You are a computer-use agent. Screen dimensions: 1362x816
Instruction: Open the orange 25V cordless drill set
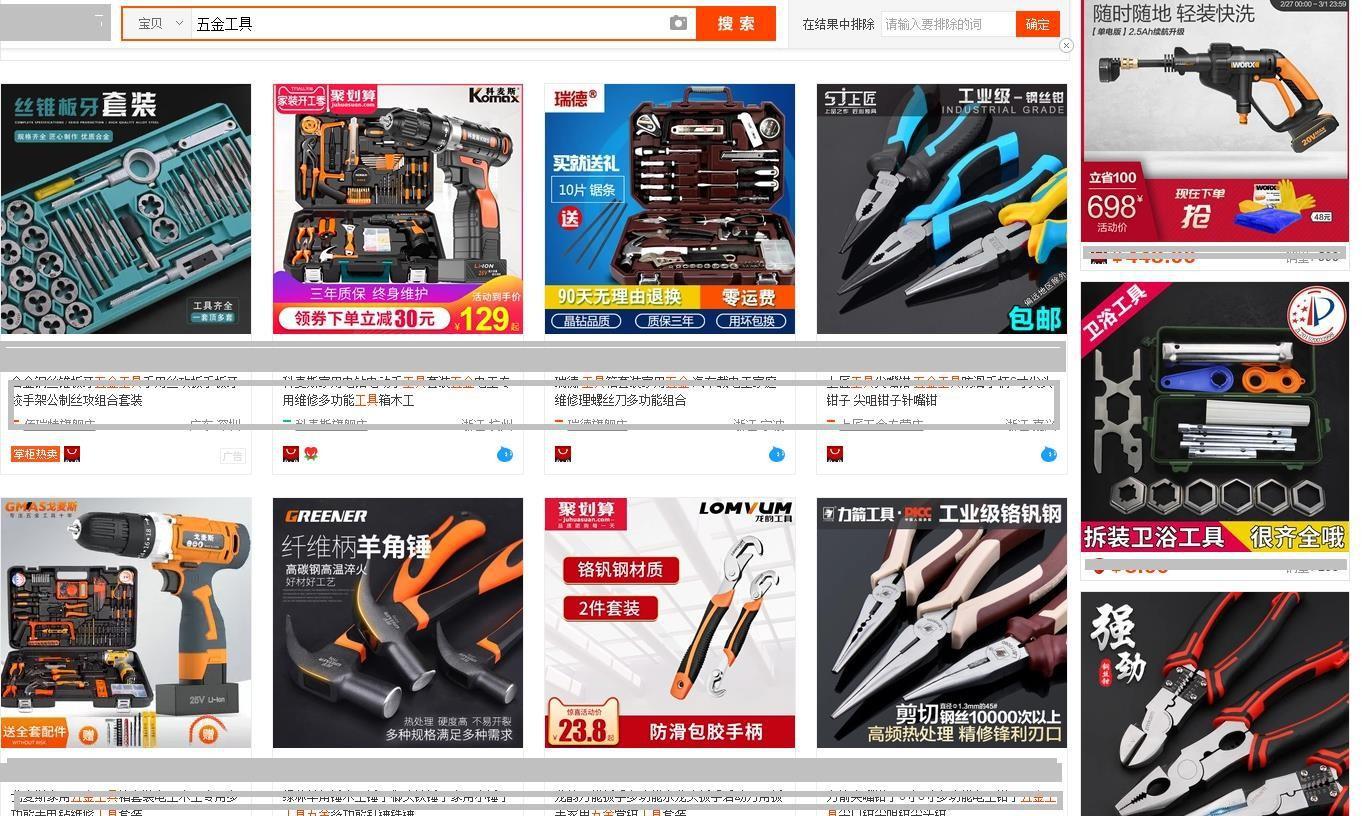[126, 623]
